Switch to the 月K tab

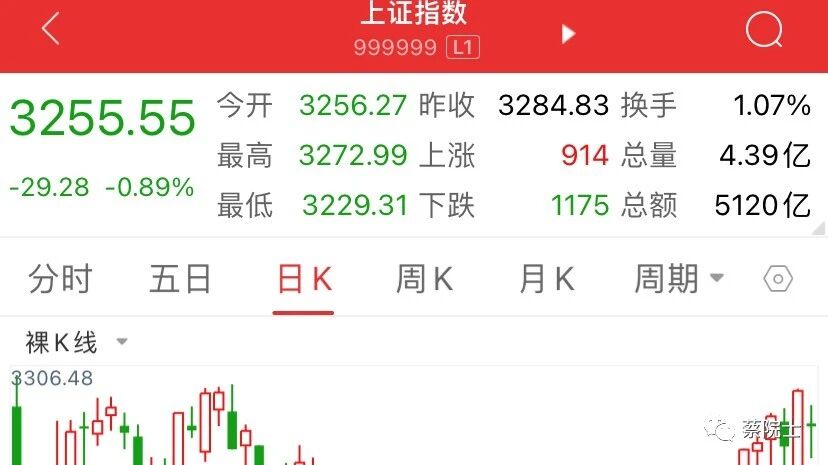547,279
